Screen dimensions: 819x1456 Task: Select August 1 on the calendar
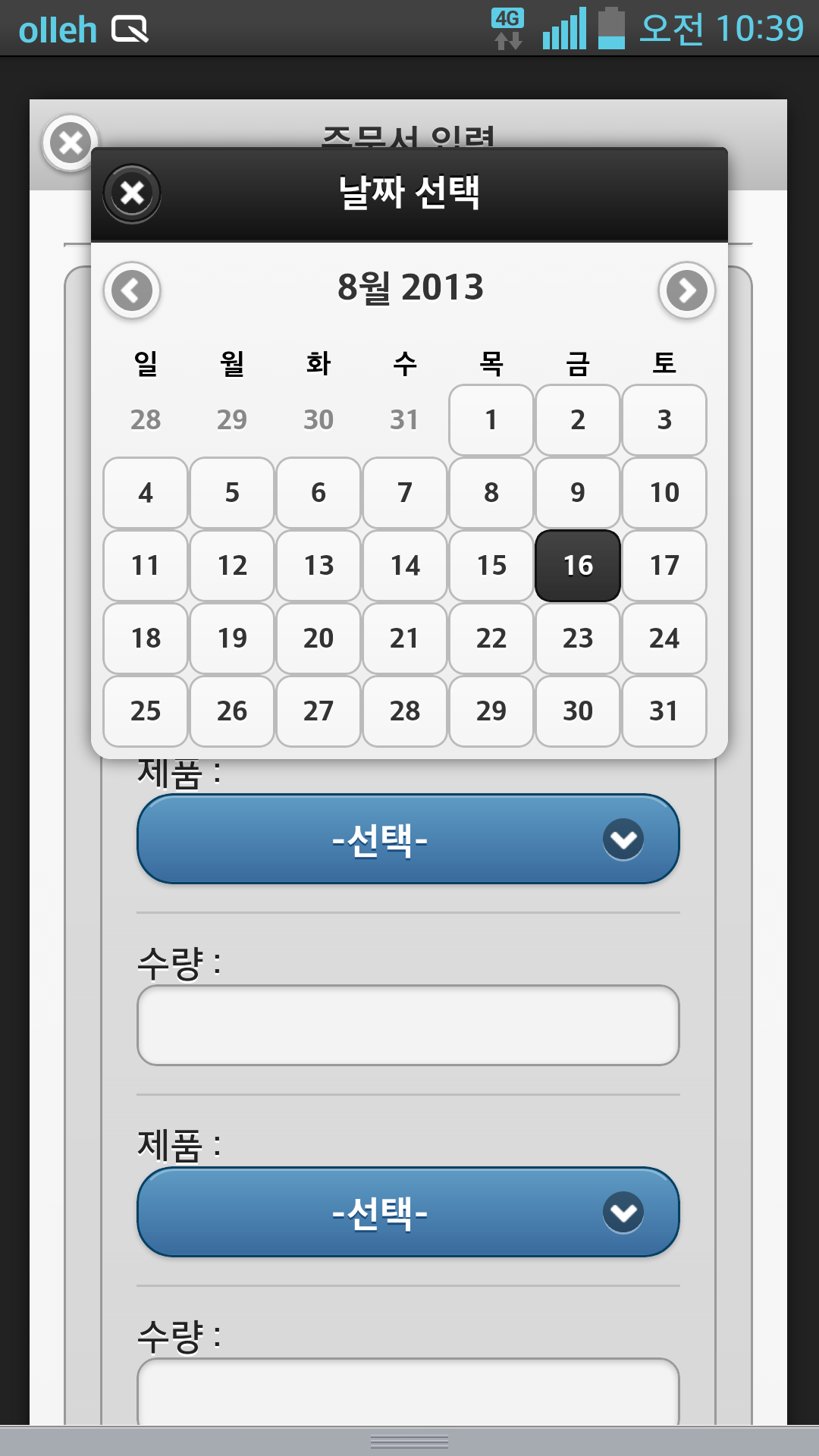491,419
